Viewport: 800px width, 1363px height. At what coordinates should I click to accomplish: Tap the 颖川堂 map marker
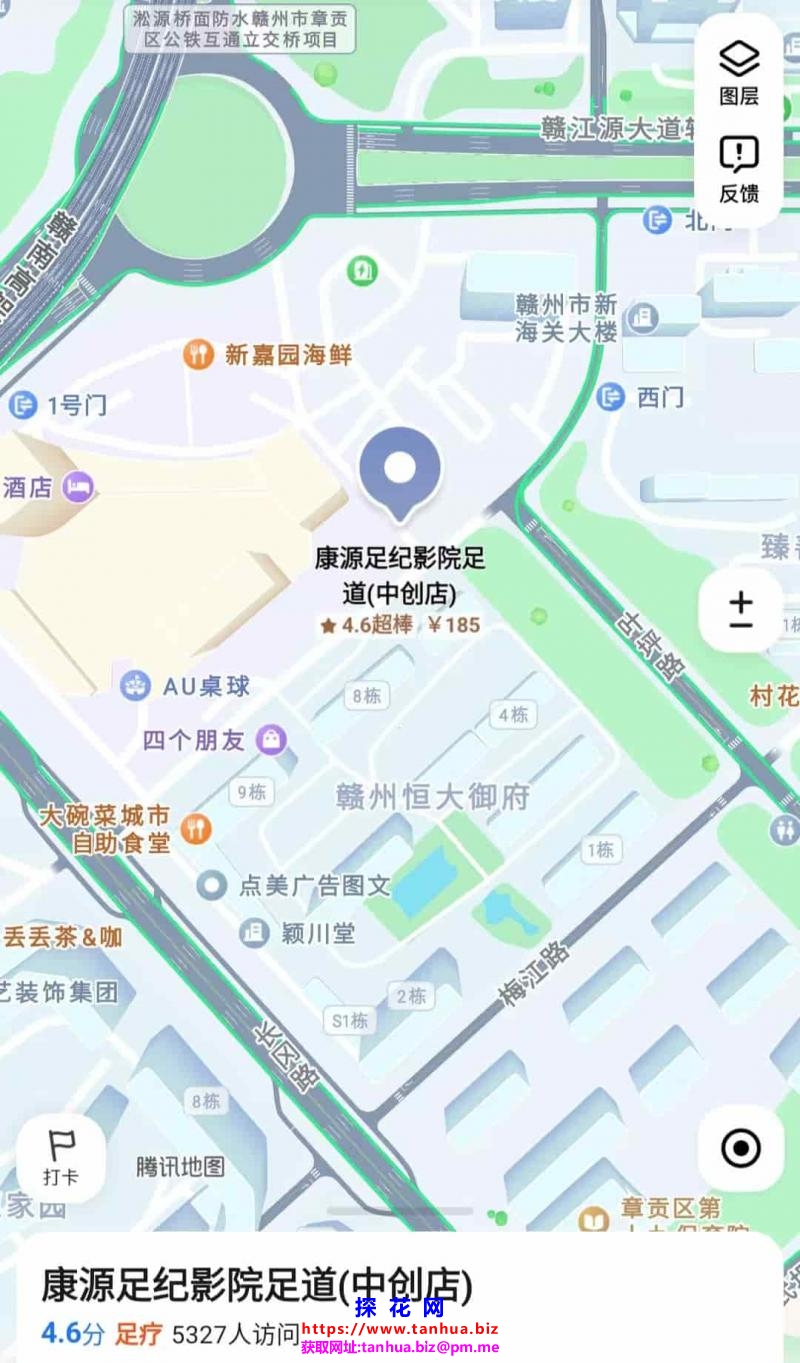click(254, 933)
